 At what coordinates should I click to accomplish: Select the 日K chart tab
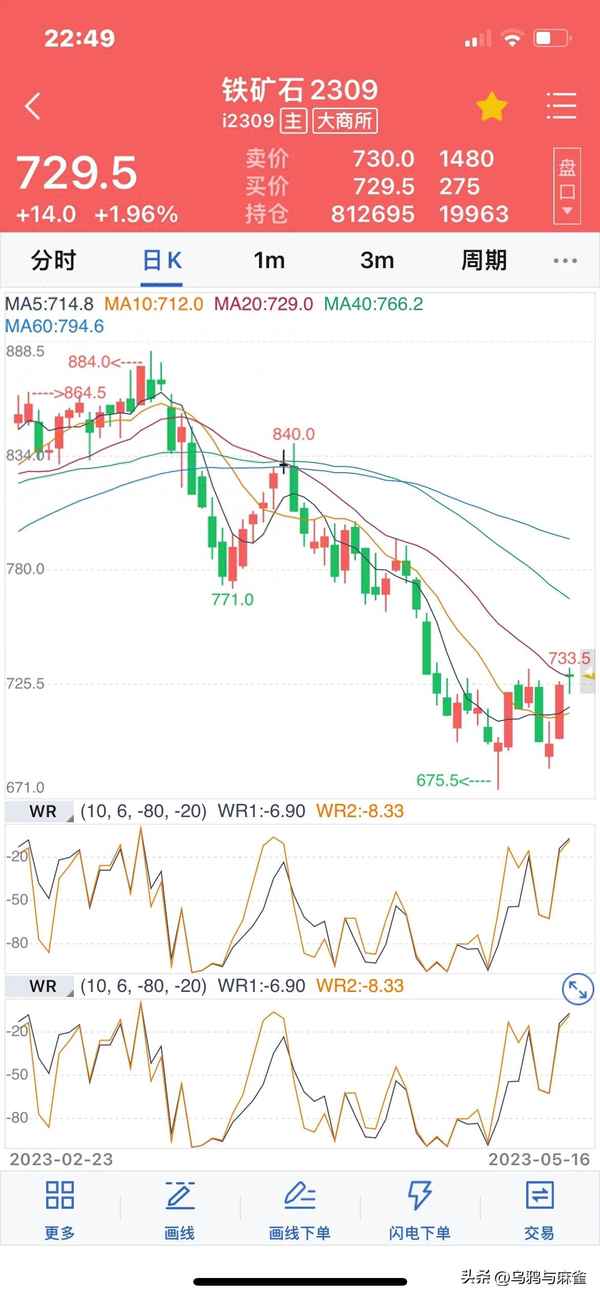(x=161, y=261)
